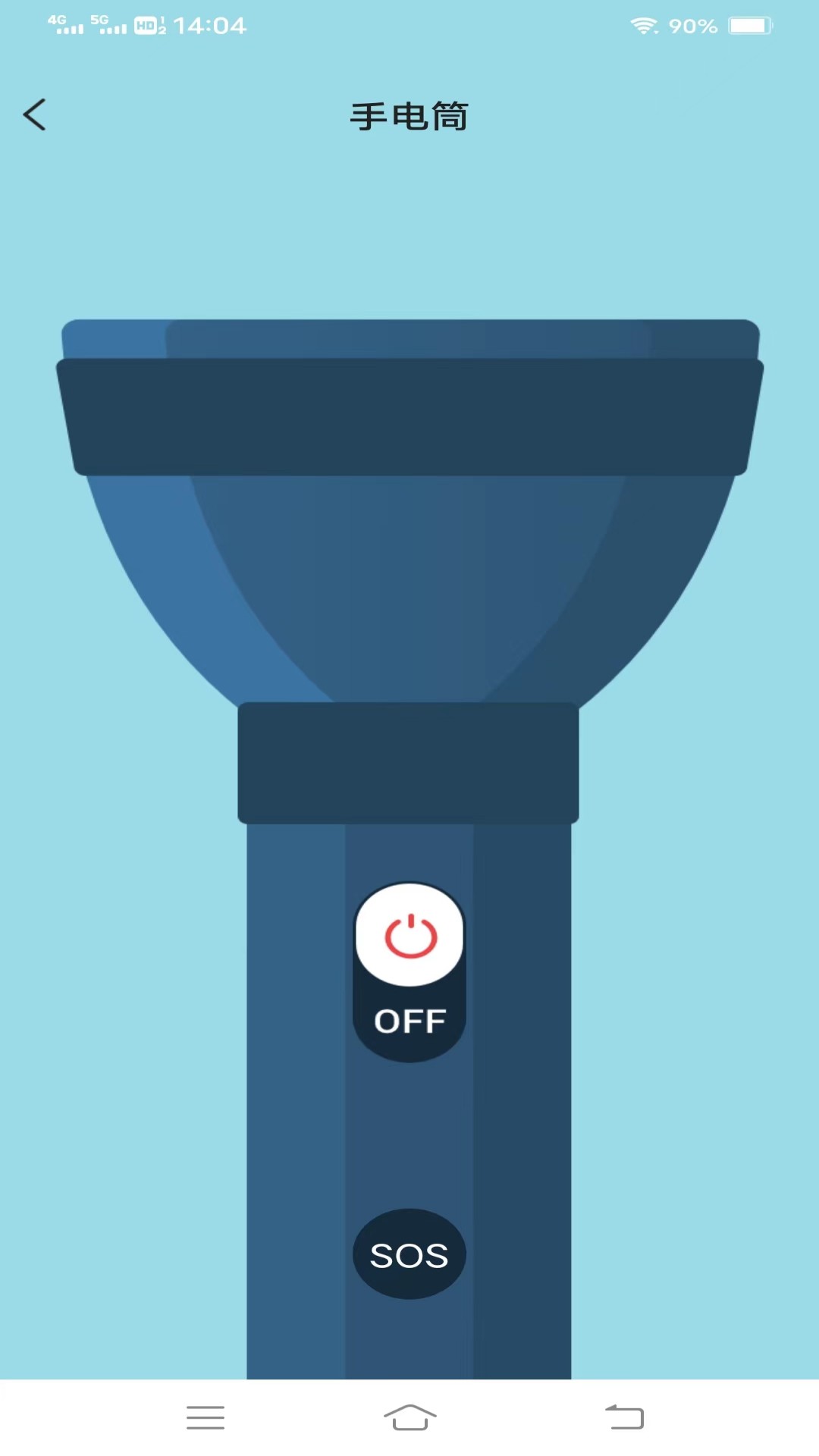Activate the SOS flashing mode
This screenshot has width=819, height=1456.
[x=409, y=1254]
